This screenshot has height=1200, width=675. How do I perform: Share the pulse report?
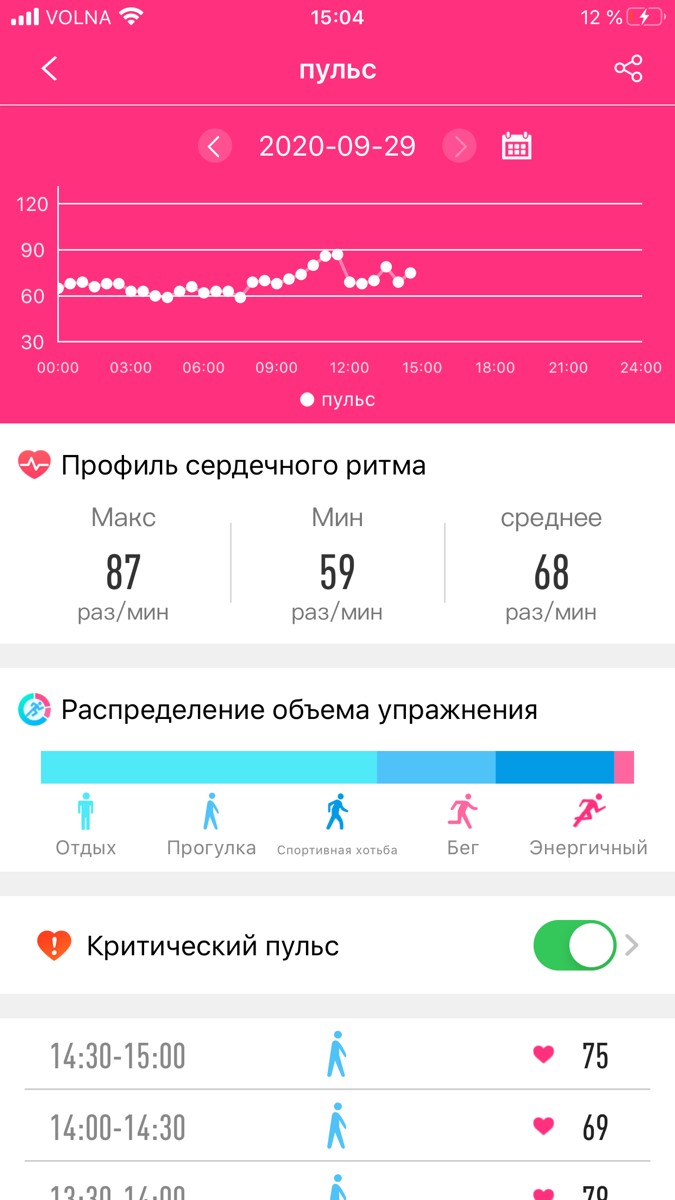point(628,69)
